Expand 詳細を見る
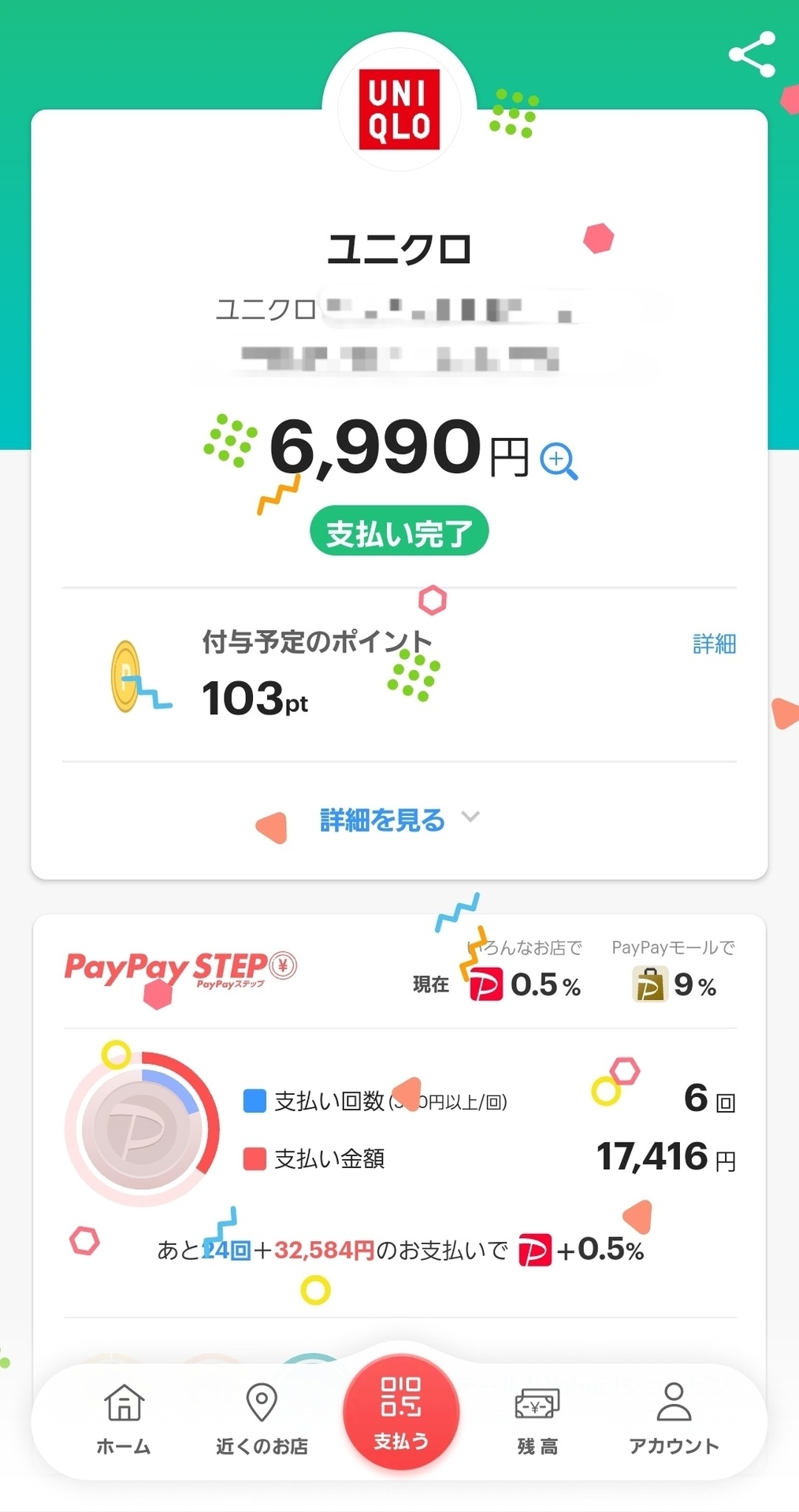Image resolution: width=799 pixels, height=1512 pixels. click(399, 820)
